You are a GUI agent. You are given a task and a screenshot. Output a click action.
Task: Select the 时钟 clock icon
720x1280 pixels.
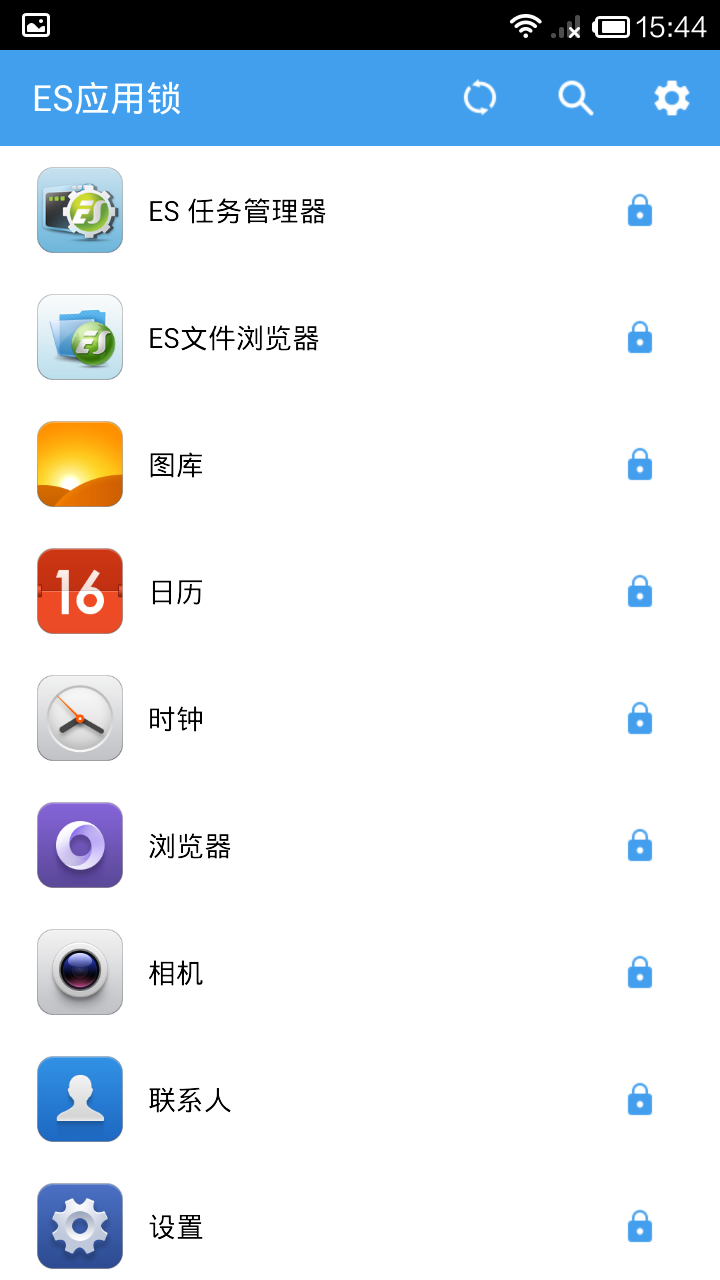coord(79,718)
